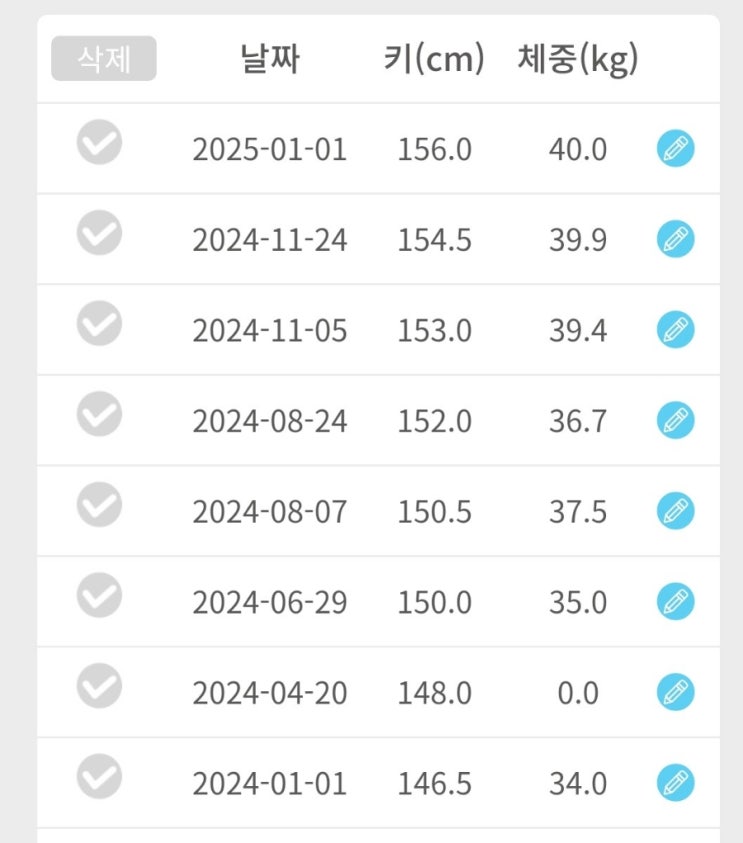Image resolution: width=743 pixels, height=843 pixels.
Task: Edit the 2024-01-01 record
Action: [675, 783]
